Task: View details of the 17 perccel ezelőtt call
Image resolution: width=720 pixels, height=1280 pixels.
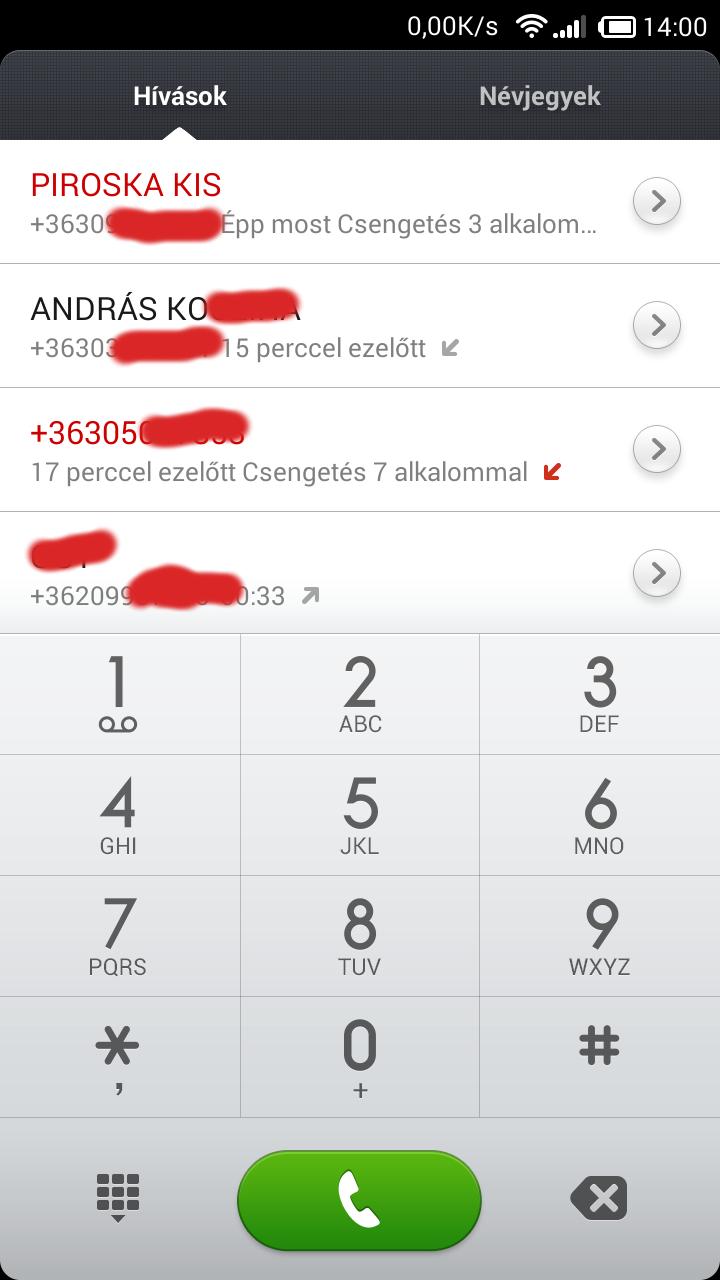Action: (x=657, y=450)
